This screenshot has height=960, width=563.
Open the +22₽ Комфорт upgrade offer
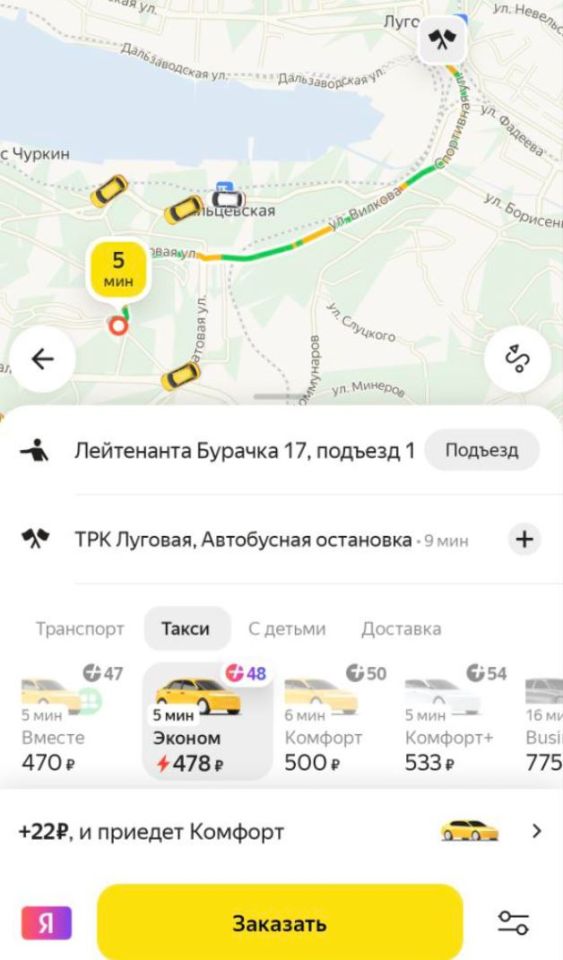tap(281, 831)
